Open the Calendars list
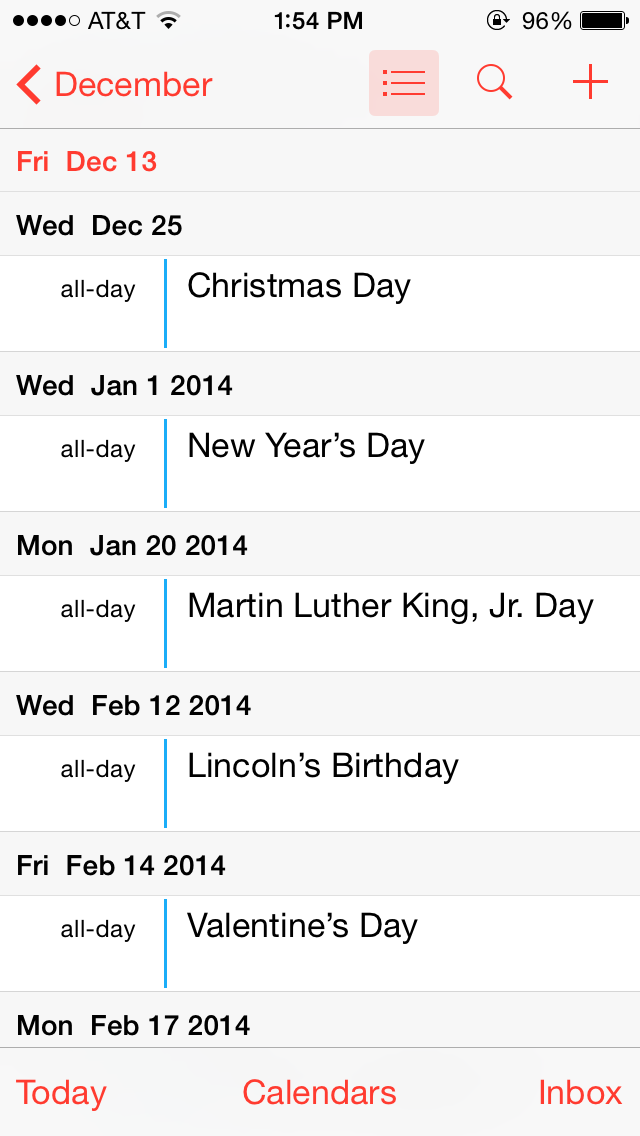Image resolution: width=640 pixels, height=1136 pixels. [319, 1093]
